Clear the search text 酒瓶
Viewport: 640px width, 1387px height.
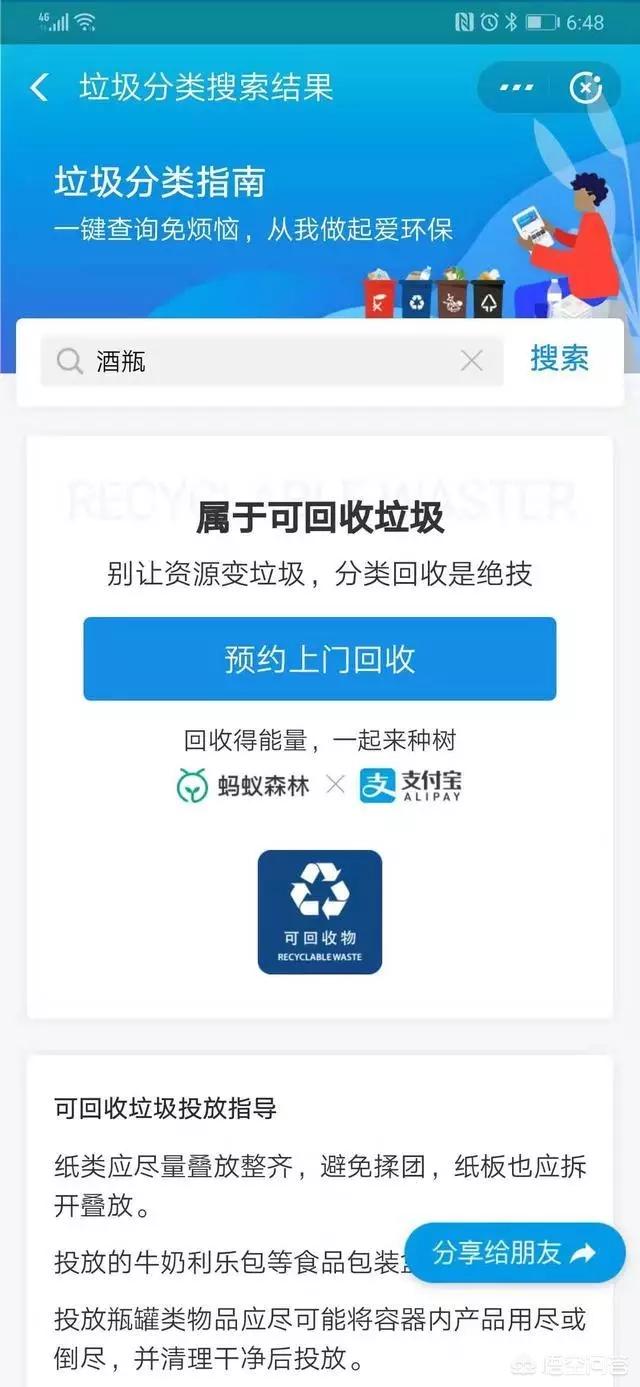[x=471, y=361]
